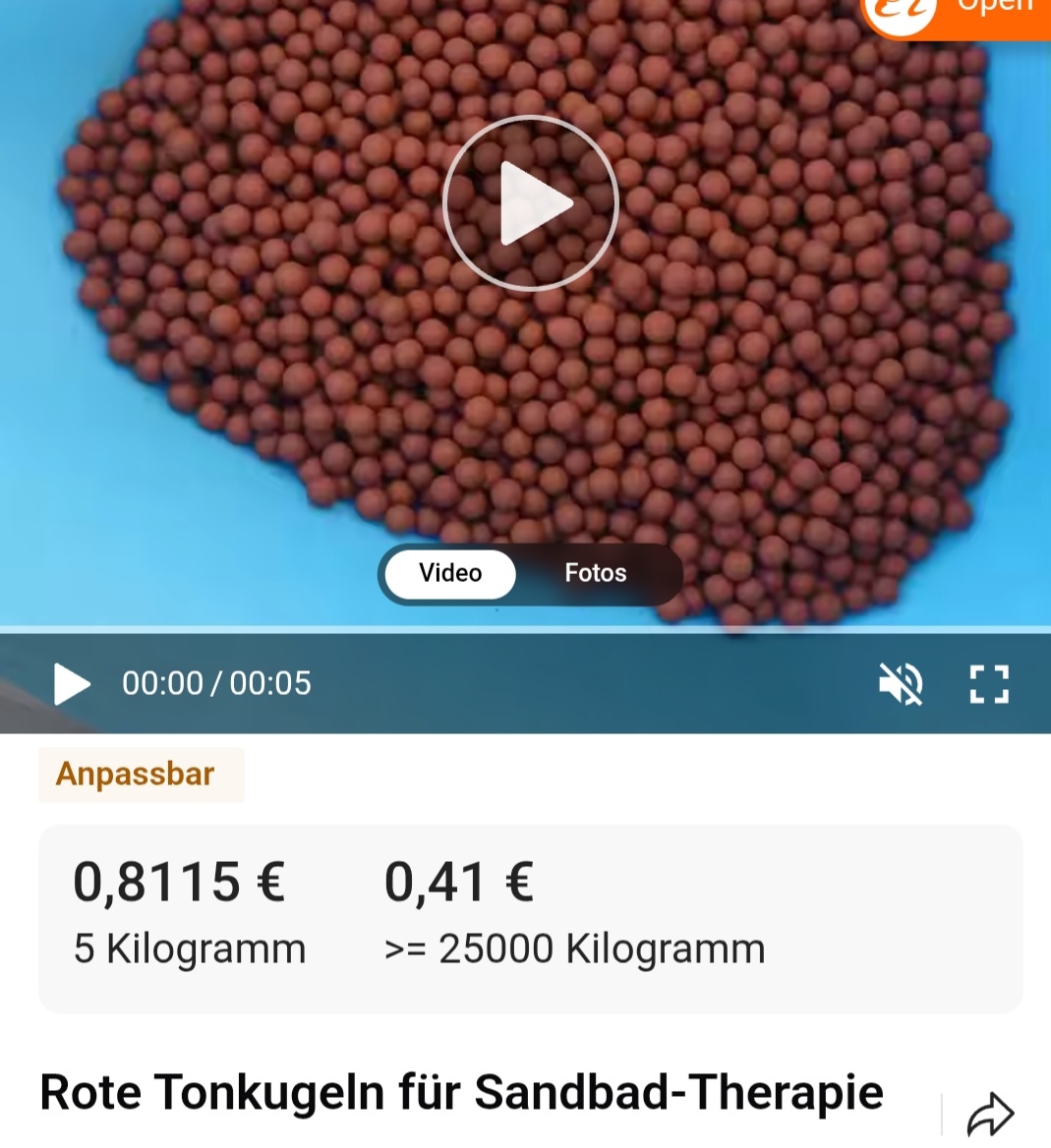Select the Video tab

point(450,574)
